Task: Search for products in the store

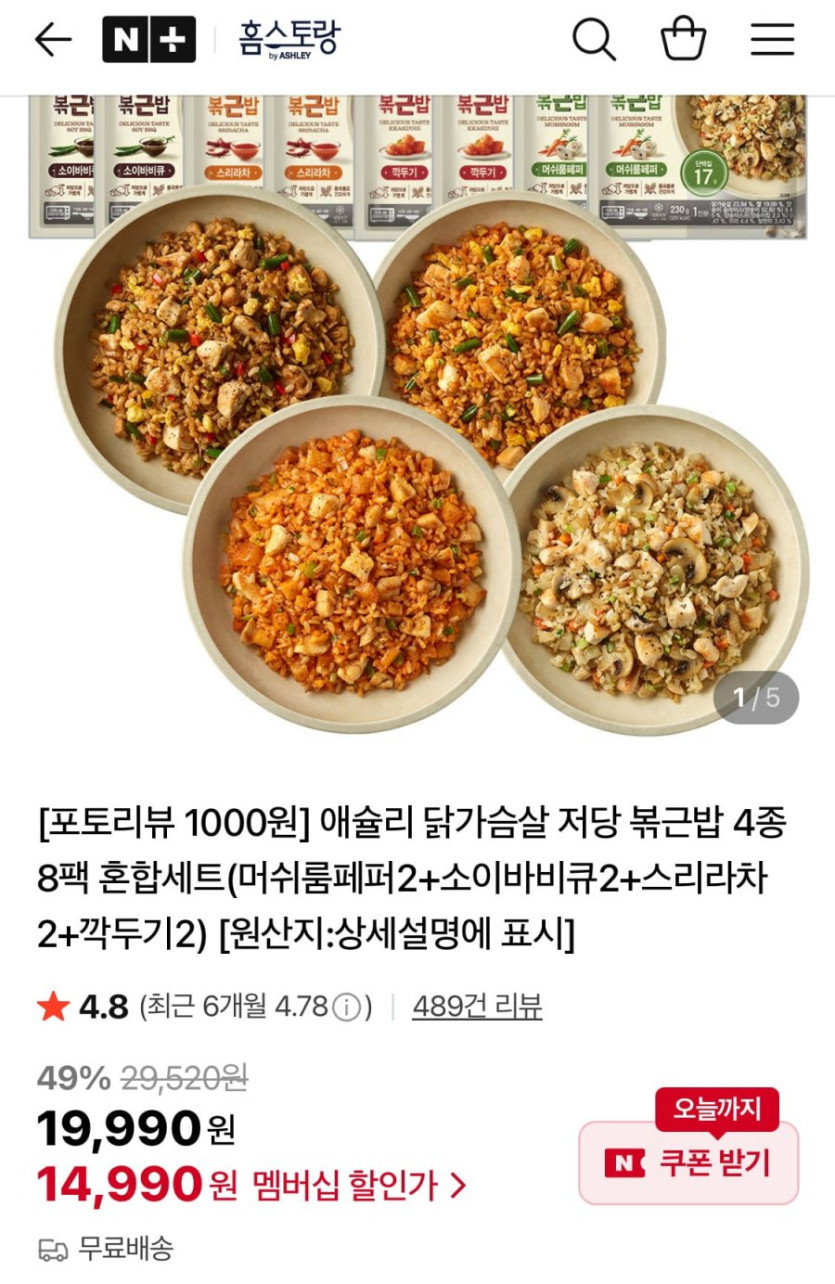Action: pos(593,40)
